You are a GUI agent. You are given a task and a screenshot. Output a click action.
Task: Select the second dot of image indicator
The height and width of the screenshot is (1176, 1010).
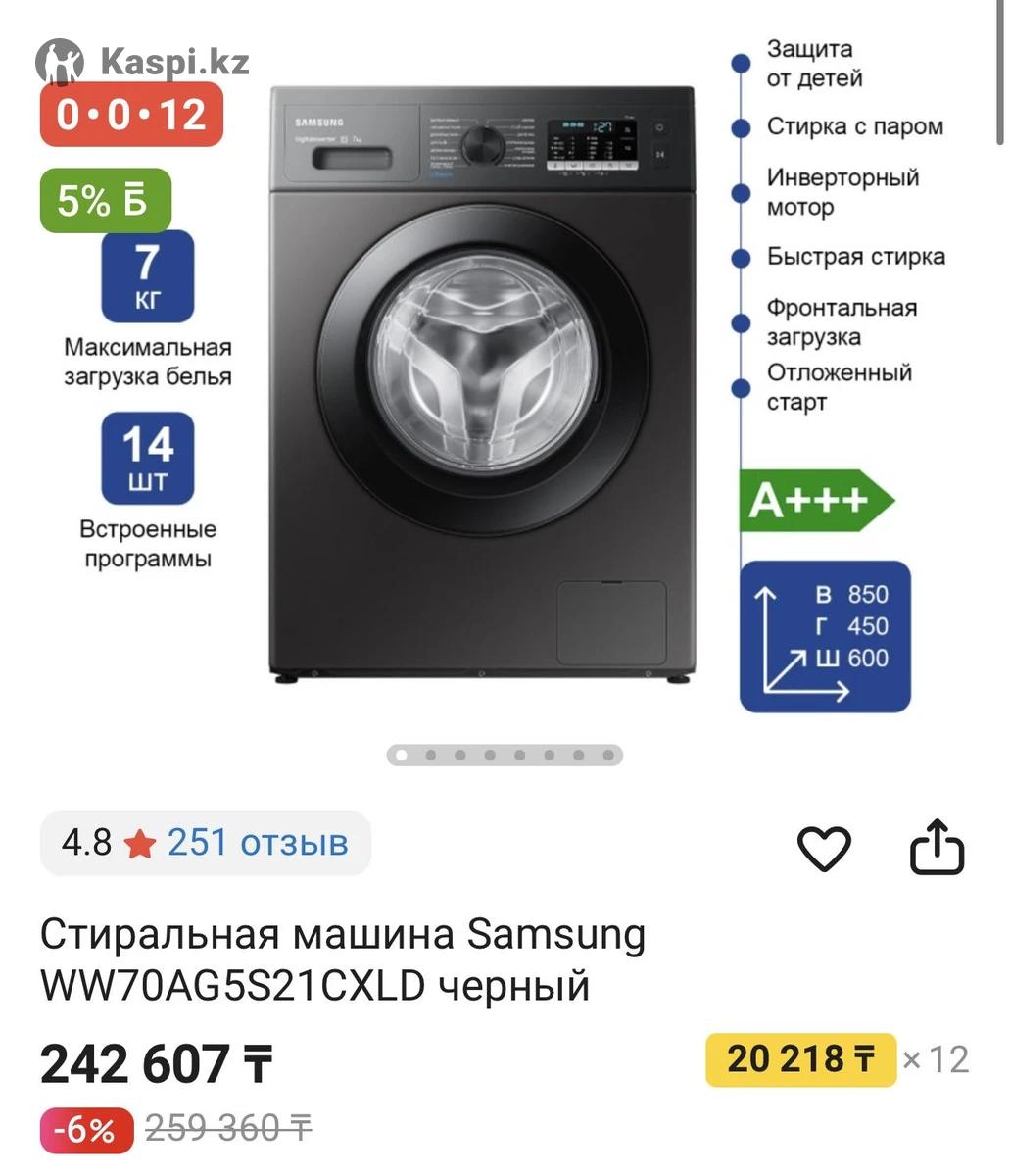(431, 756)
